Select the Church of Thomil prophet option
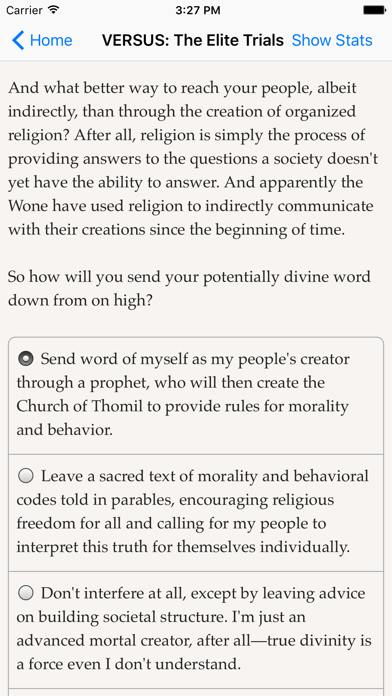 coord(196,395)
